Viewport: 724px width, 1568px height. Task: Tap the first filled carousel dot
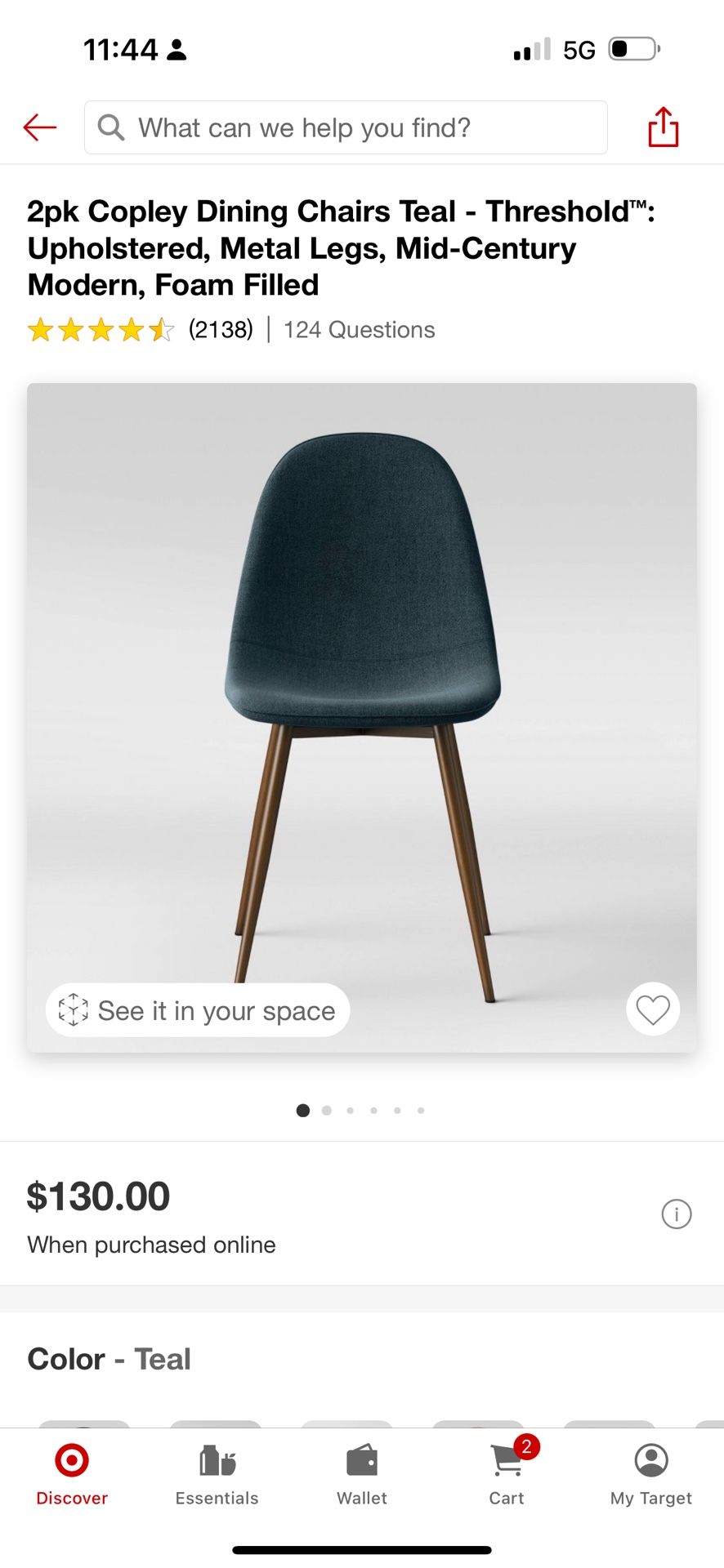pyautogui.click(x=302, y=1110)
